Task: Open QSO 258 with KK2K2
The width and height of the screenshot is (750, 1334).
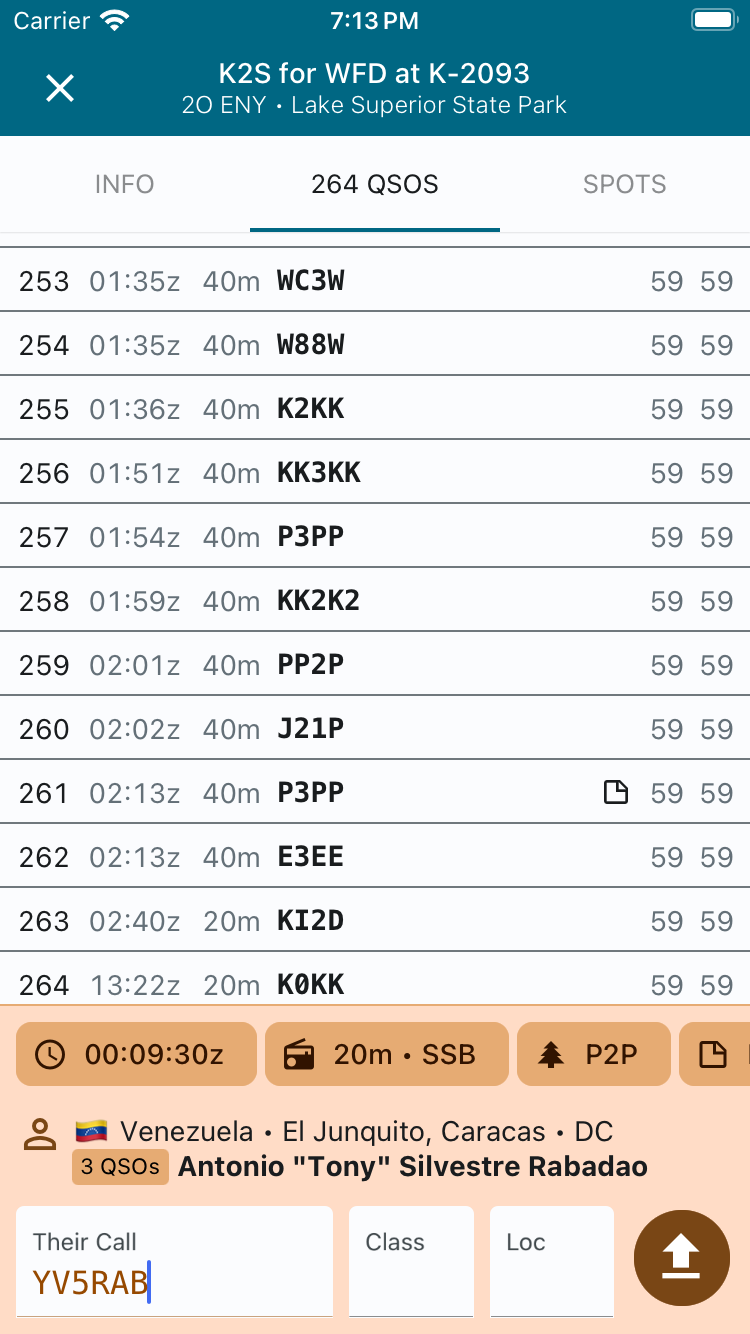Action: [375, 600]
